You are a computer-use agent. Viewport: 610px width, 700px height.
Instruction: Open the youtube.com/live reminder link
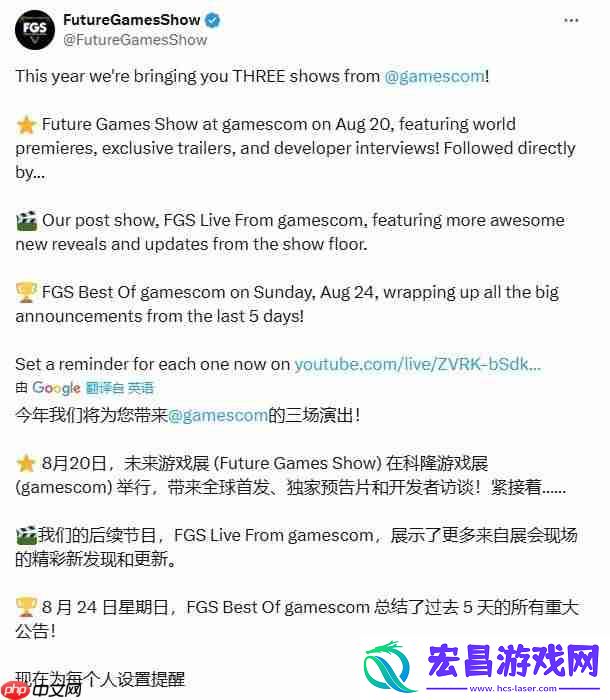click(417, 364)
